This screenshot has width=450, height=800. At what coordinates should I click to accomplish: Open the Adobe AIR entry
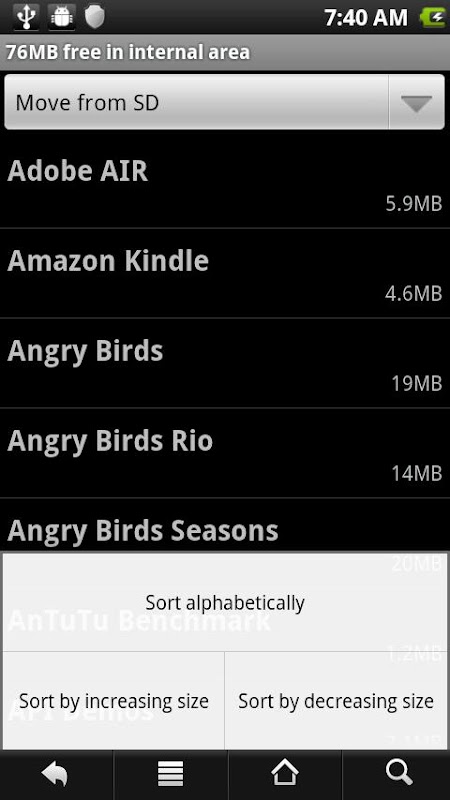225,183
